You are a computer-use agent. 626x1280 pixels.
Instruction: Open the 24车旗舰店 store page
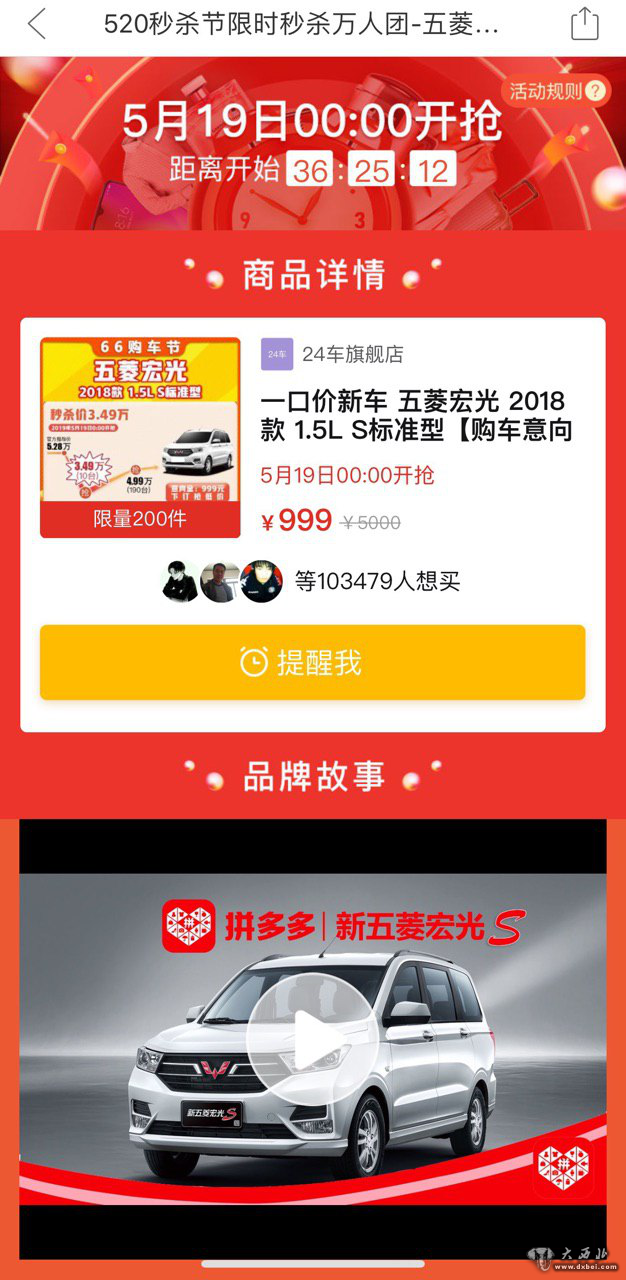click(333, 354)
